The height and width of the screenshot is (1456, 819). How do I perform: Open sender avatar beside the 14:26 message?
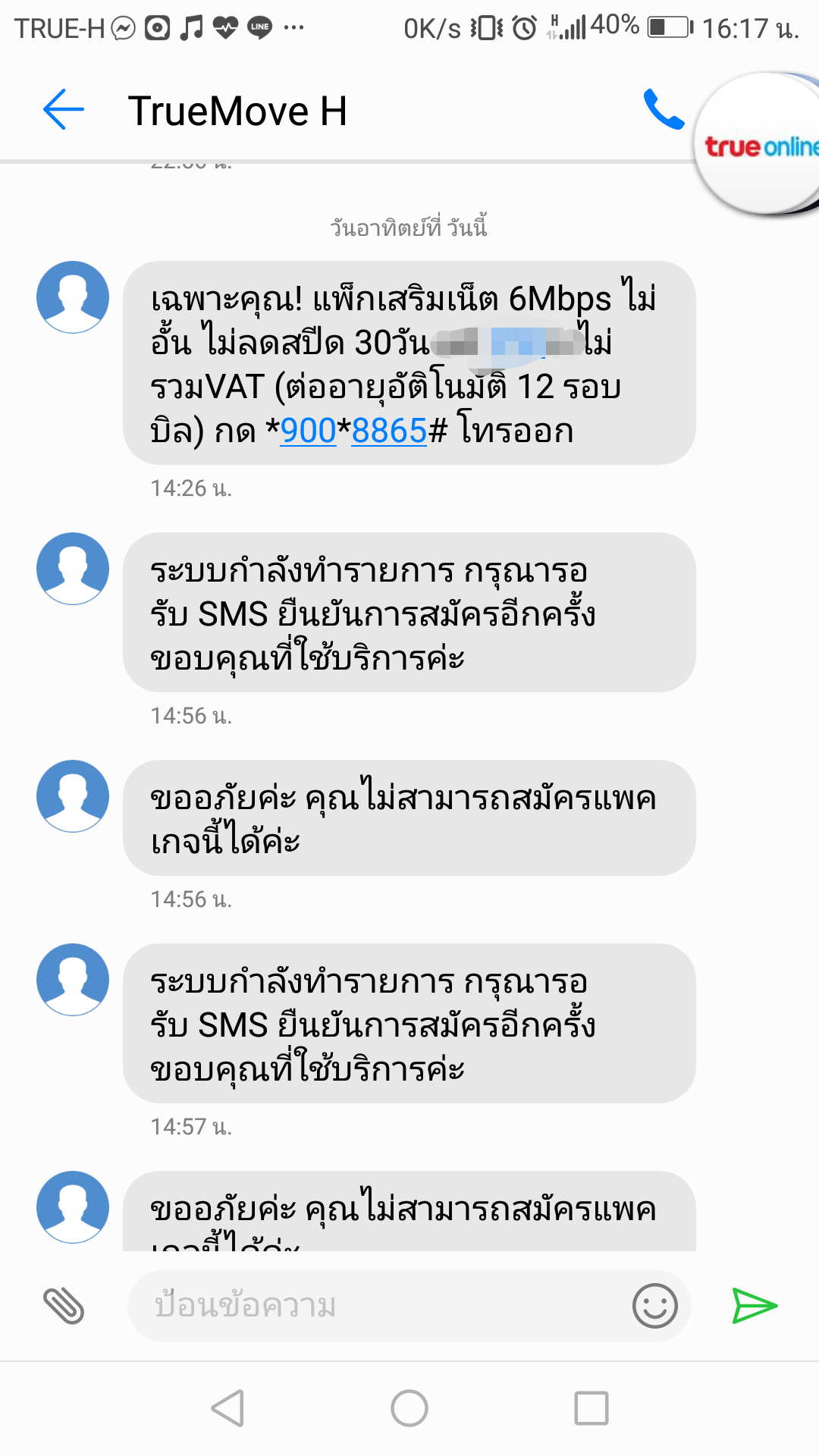(73, 297)
